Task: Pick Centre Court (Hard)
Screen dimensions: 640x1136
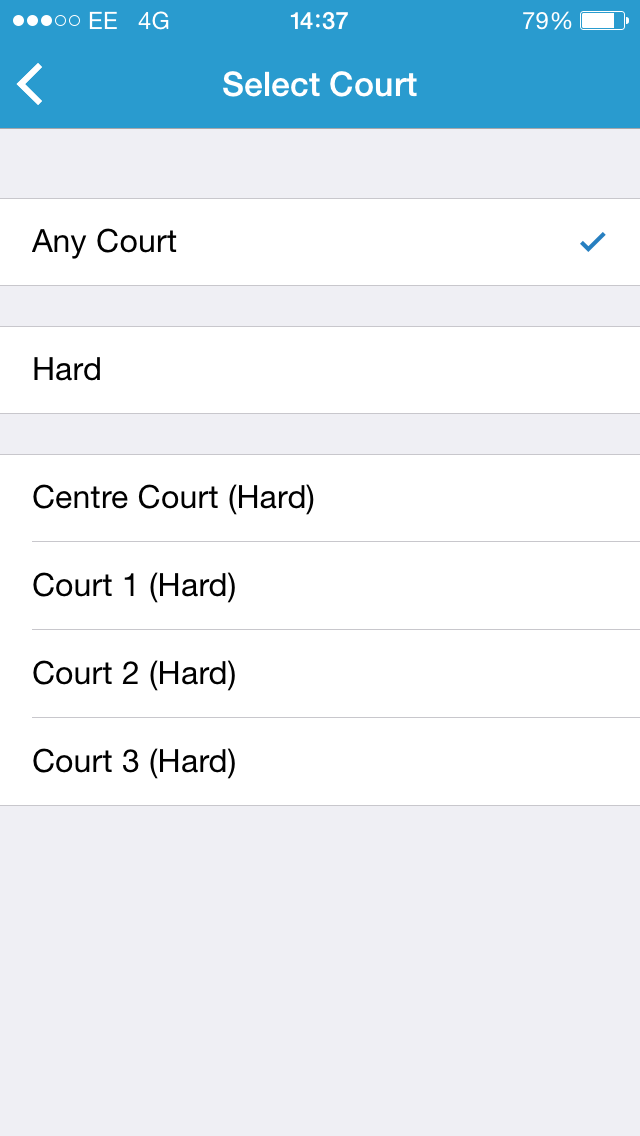Action: (x=320, y=498)
